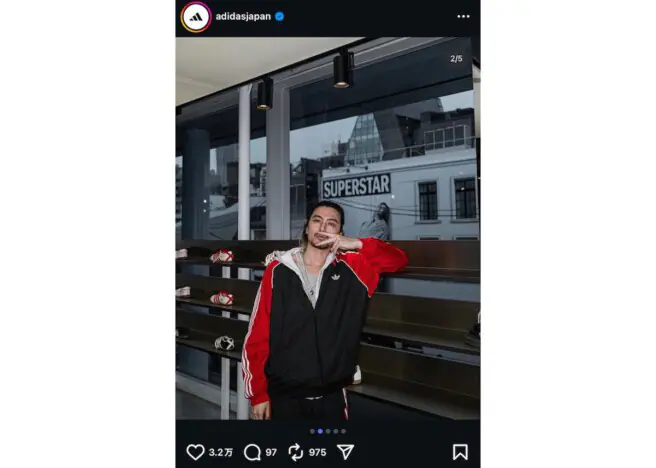Bookmark this post
This screenshot has width=656, height=468.
coord(460,452)
